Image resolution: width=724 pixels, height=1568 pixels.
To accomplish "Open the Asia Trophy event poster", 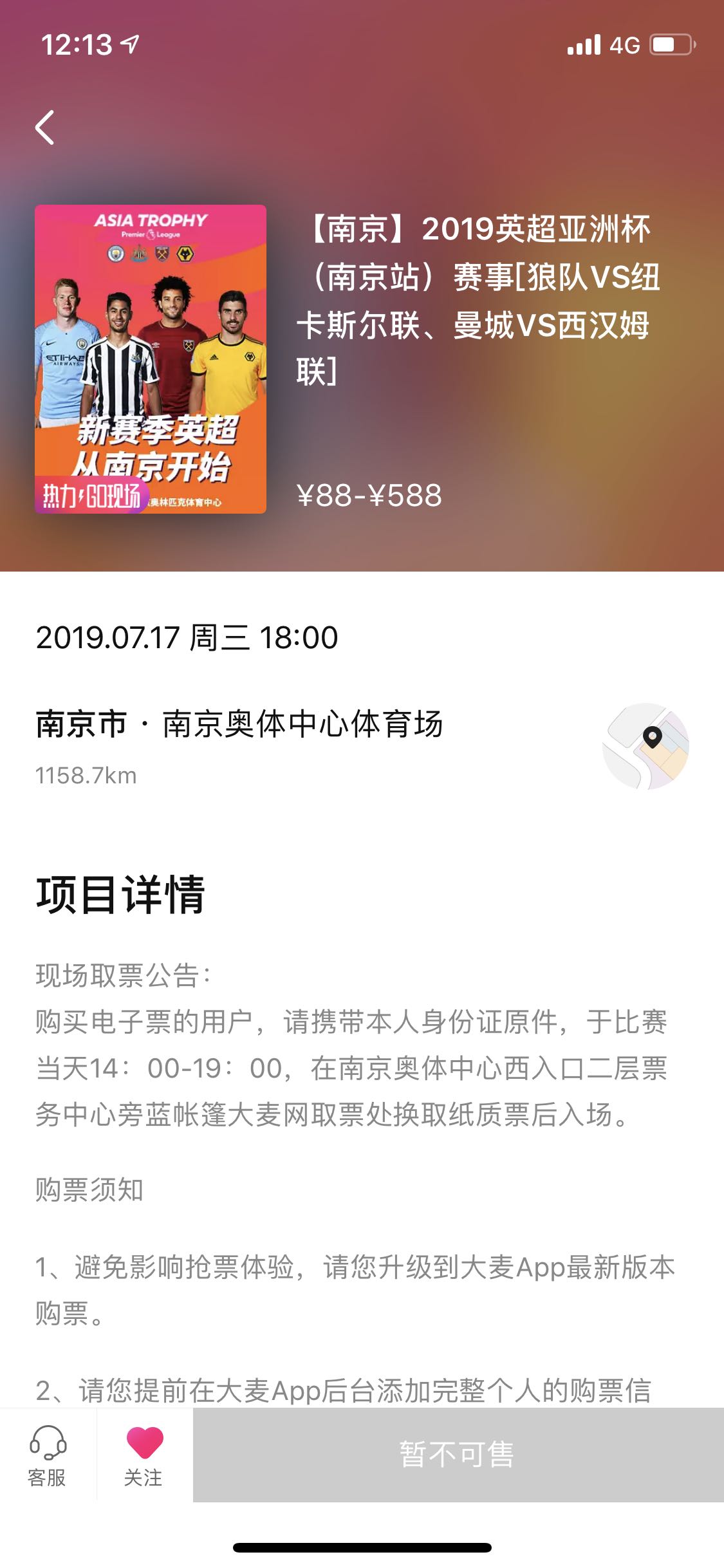I will pos(151,359).
